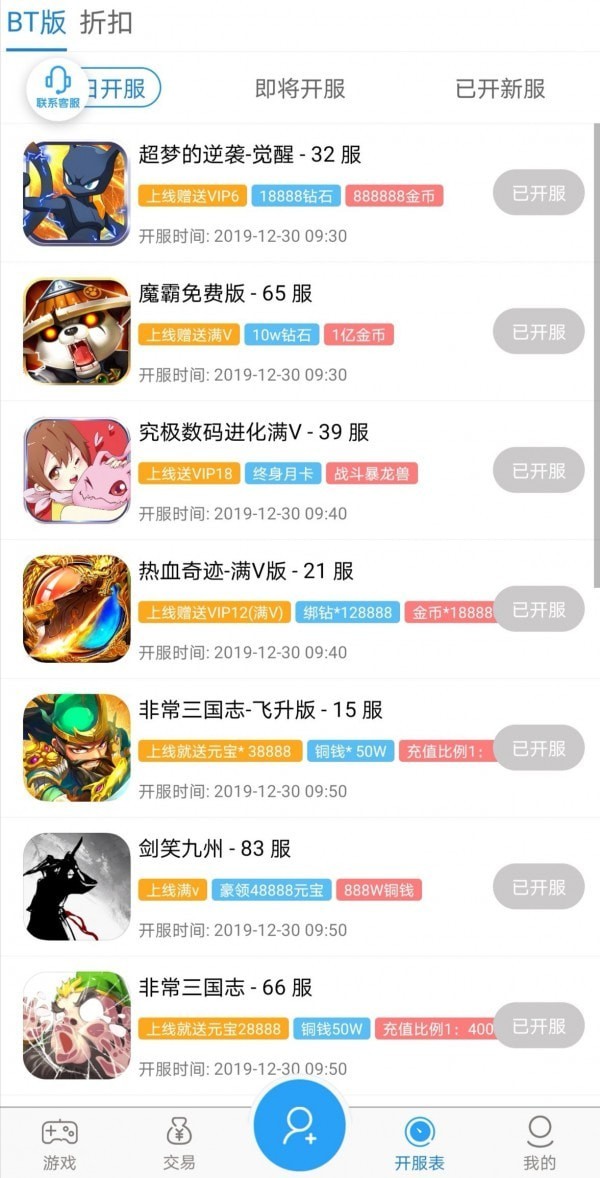The width and height of the screenshot is (600, 1178).
Task: Open 究极数码进化满V 39服 entry
Action: click(254, 433)
